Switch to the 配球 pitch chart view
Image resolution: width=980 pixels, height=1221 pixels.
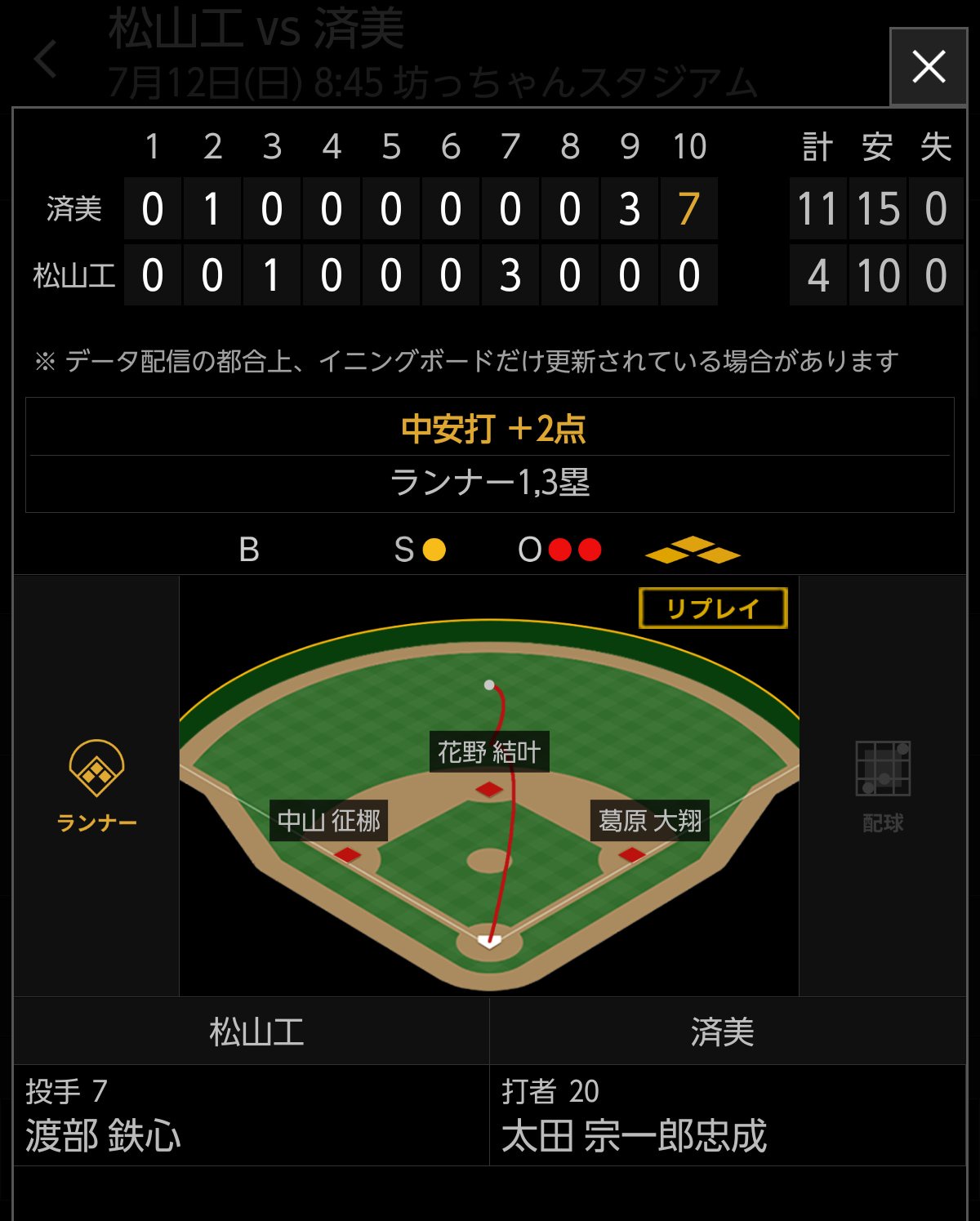tap(883, 787)
